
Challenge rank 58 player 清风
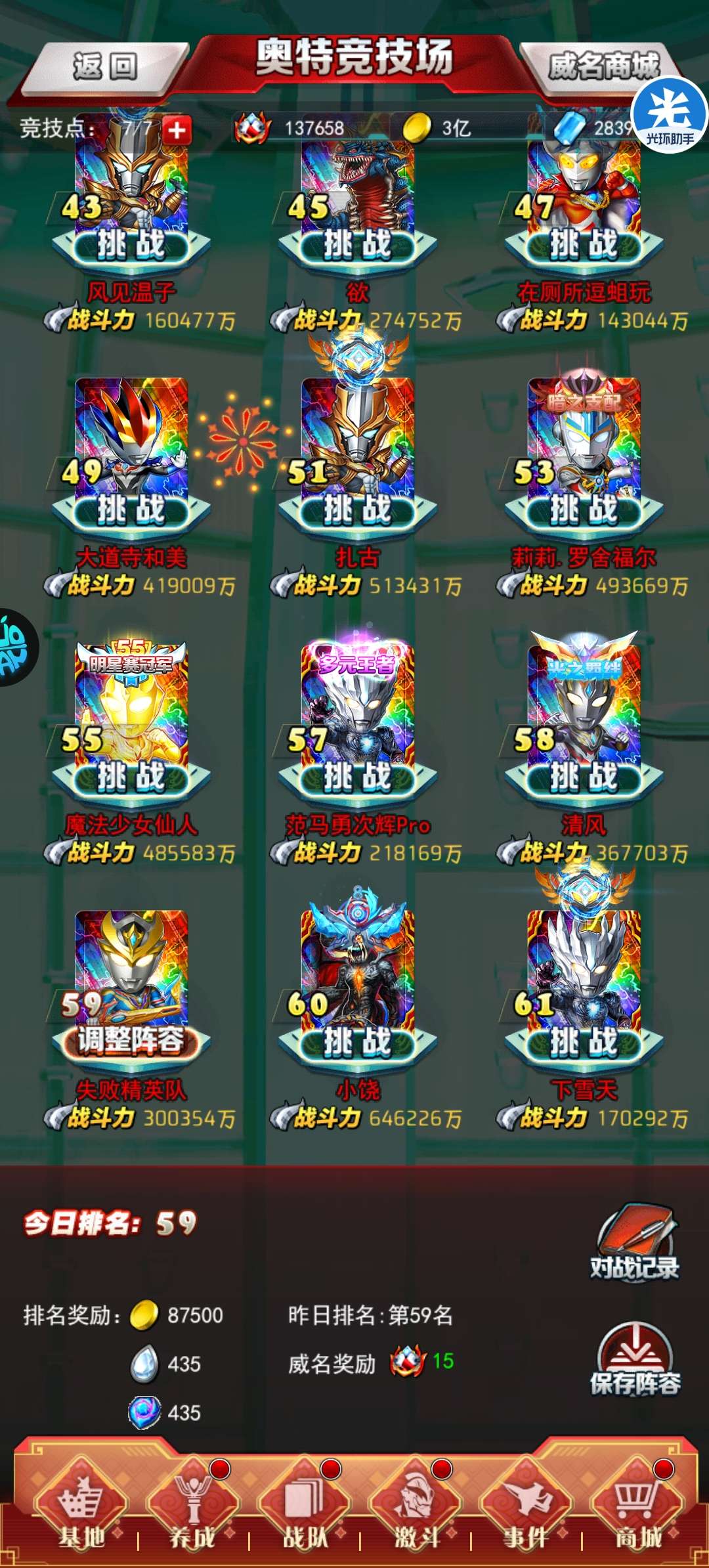[584, 777]
